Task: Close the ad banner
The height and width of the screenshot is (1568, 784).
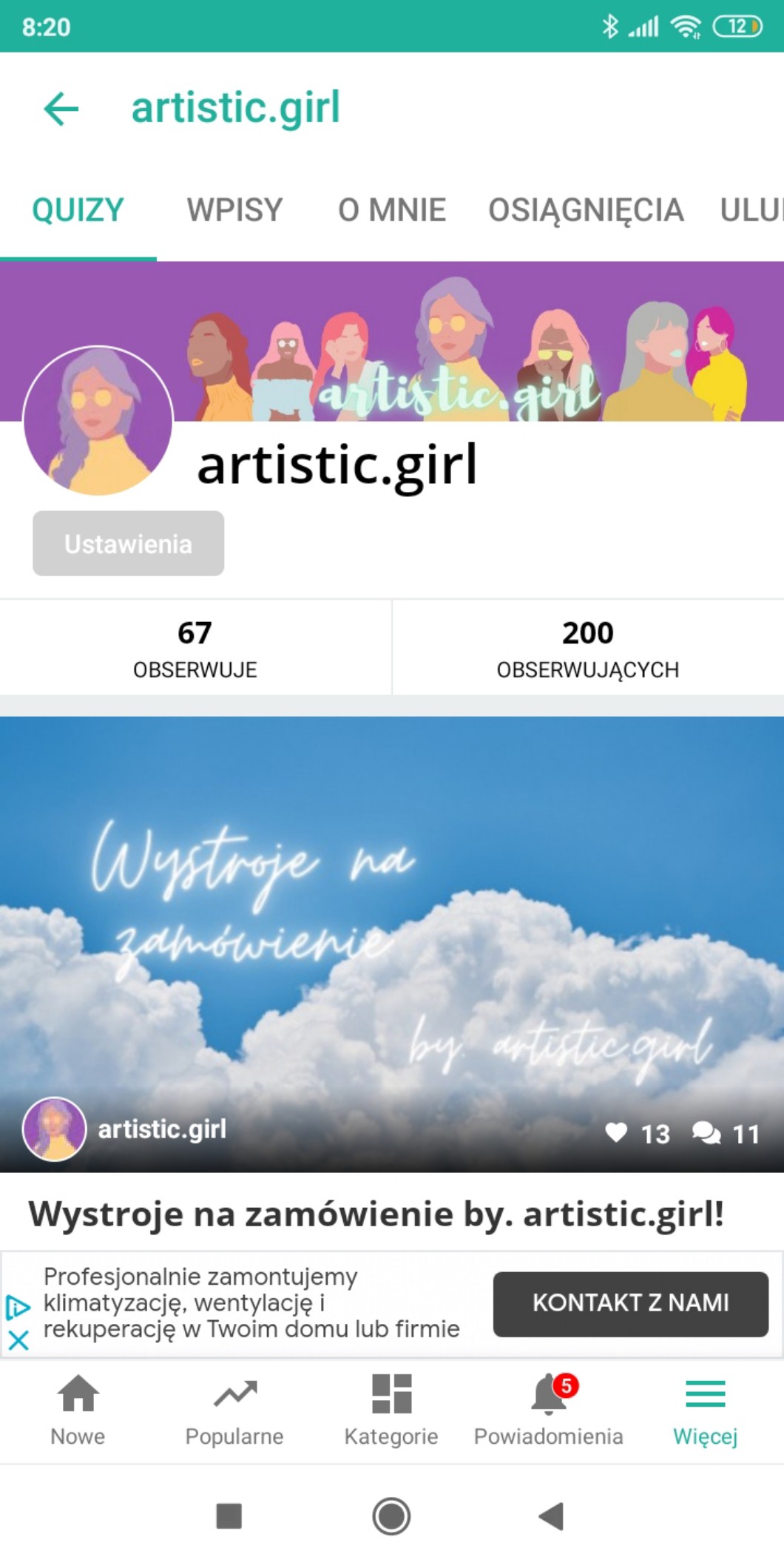Action: (18, 1339)
